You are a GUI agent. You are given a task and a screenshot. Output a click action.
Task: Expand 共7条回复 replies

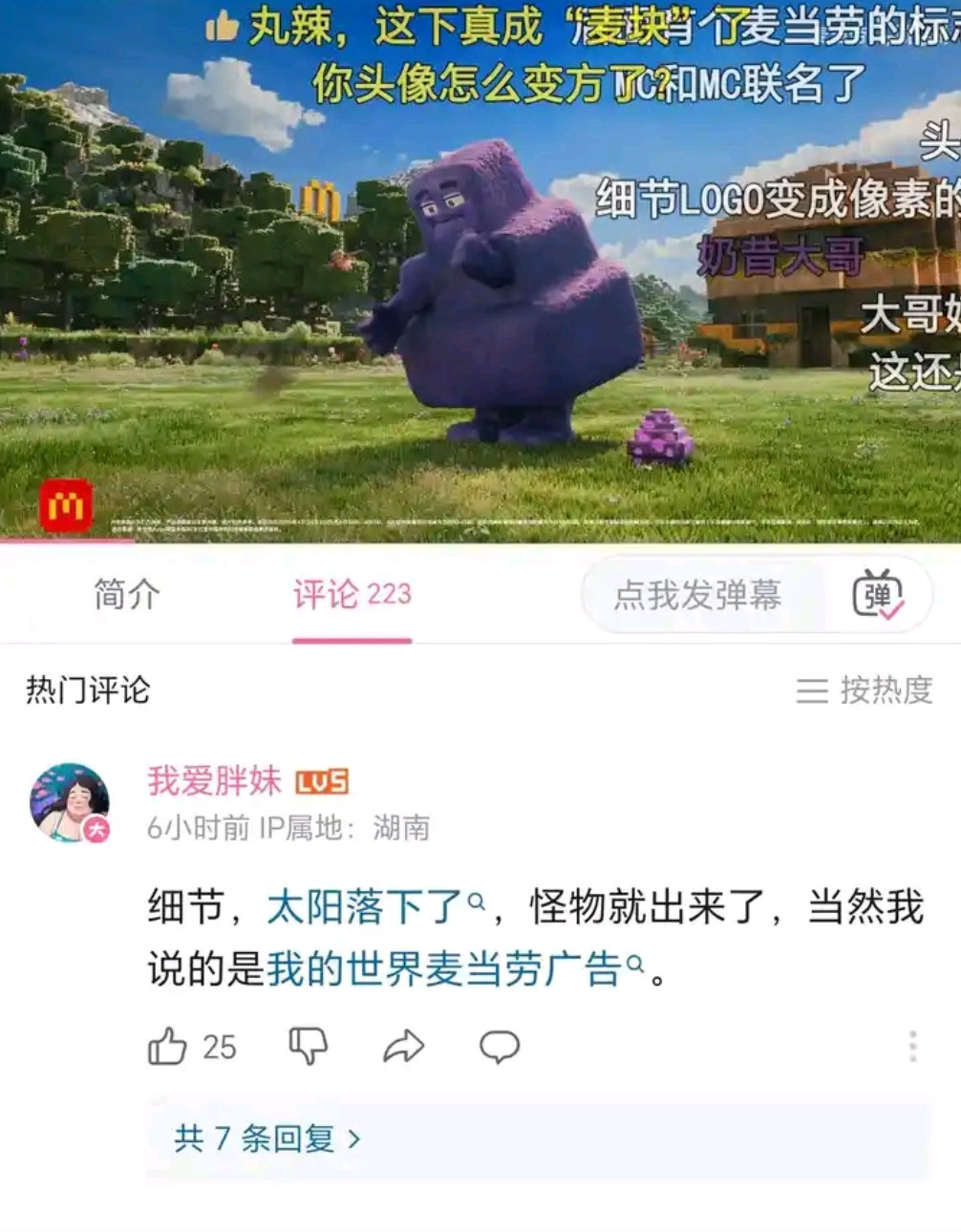[x=267, y=1138]
